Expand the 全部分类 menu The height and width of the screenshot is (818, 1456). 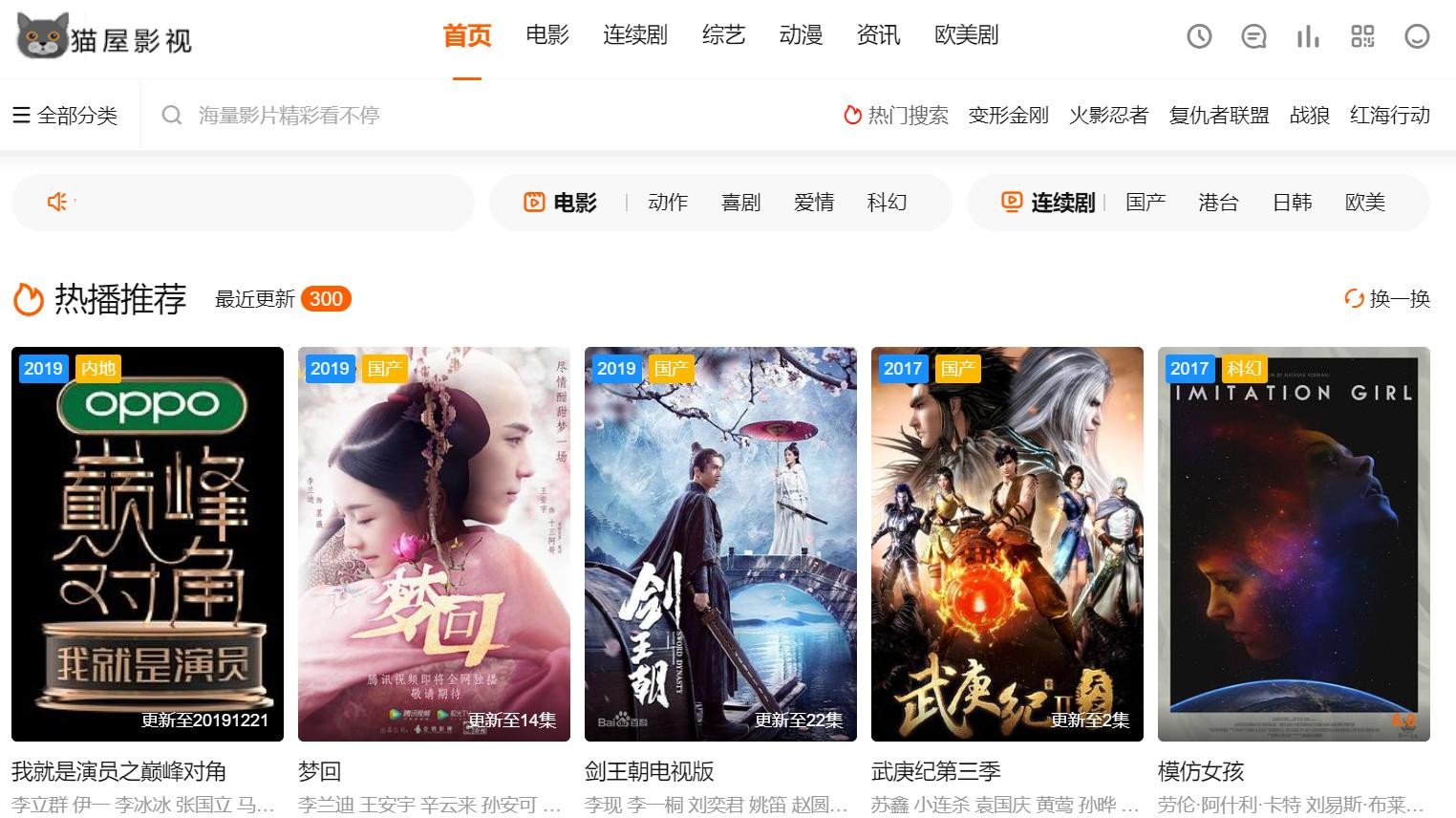click(x=65, y=116)
